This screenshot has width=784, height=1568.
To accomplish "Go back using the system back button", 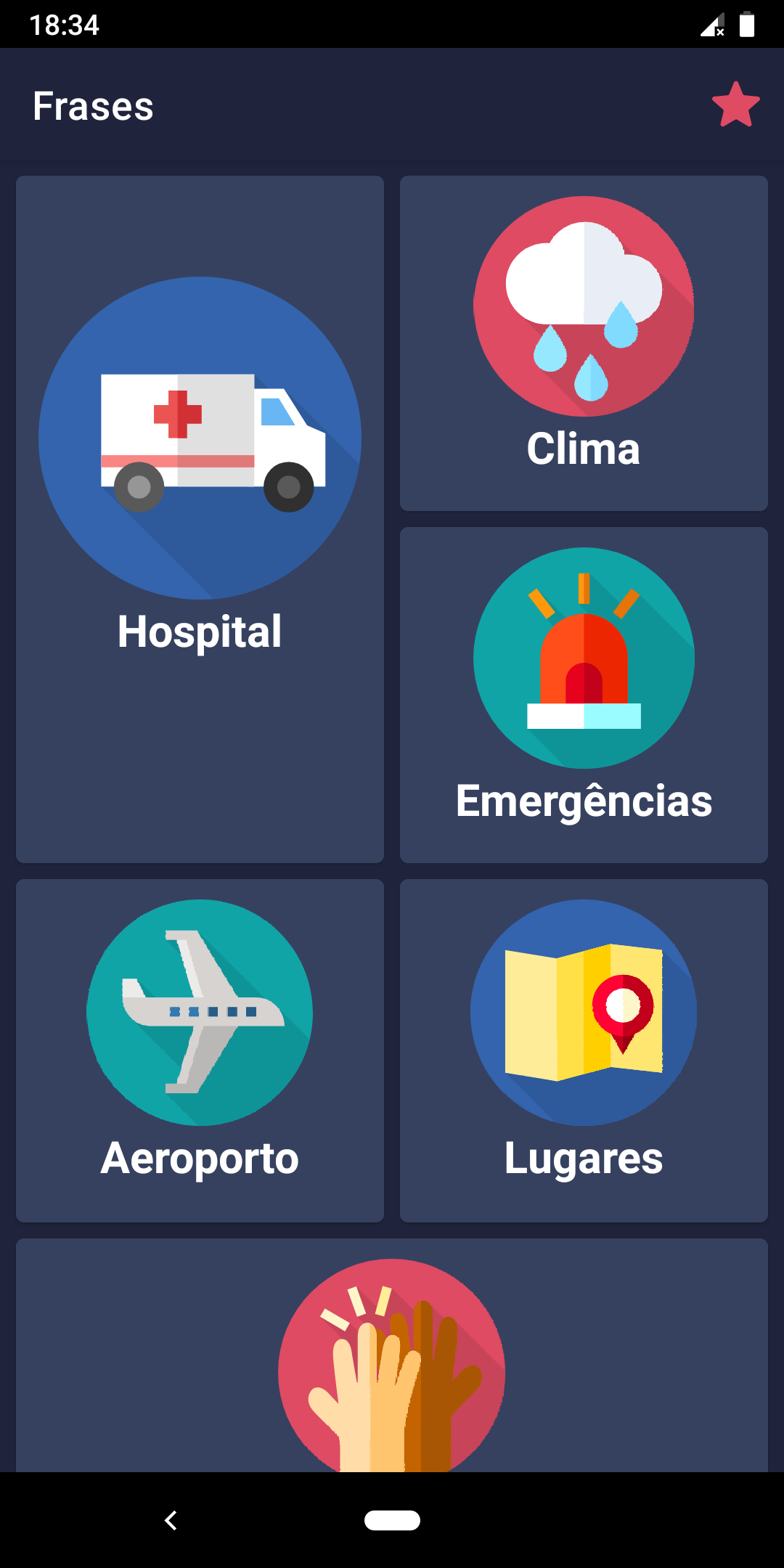I will coord(171,1520).
